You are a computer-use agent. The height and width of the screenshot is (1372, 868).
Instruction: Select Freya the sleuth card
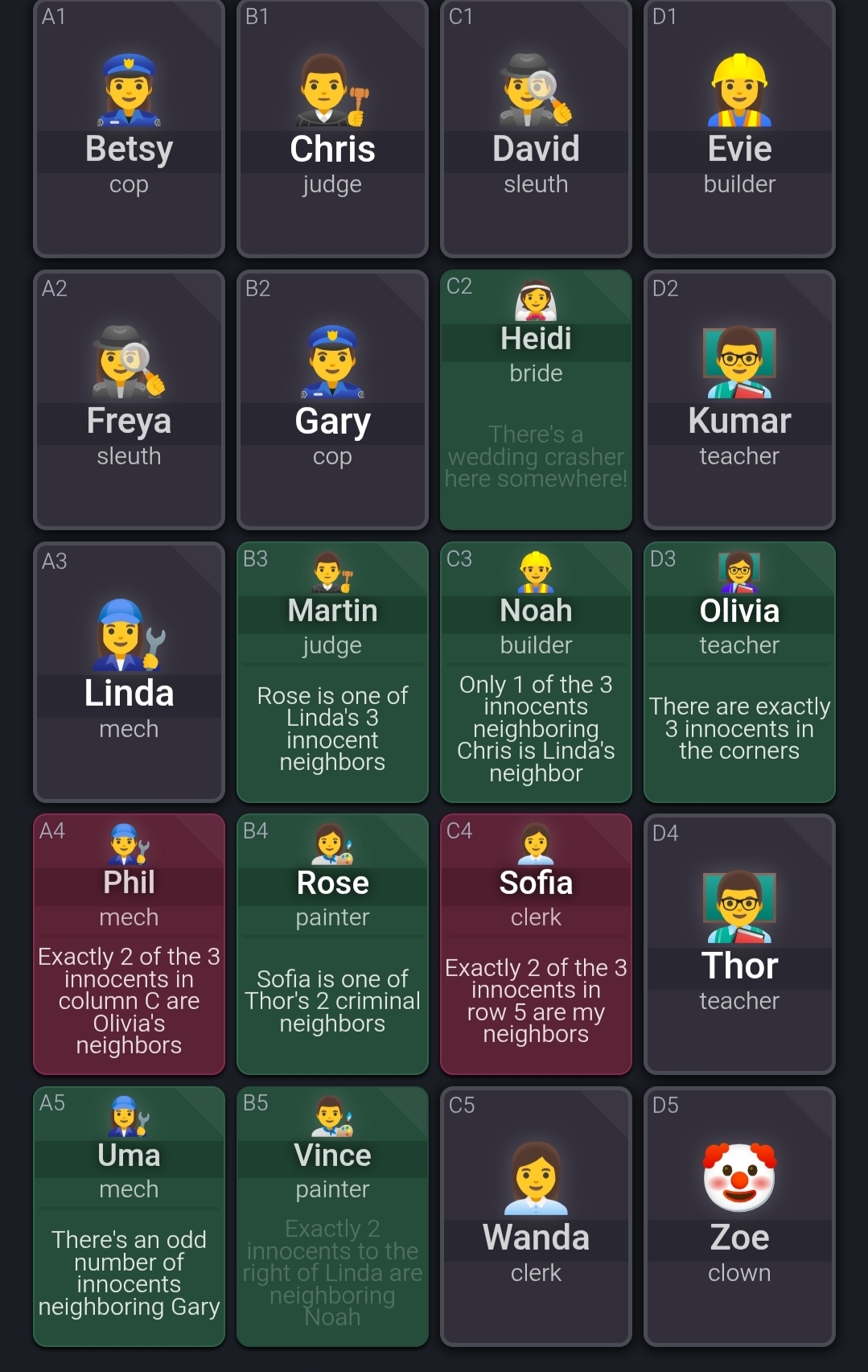pos(129,400)
